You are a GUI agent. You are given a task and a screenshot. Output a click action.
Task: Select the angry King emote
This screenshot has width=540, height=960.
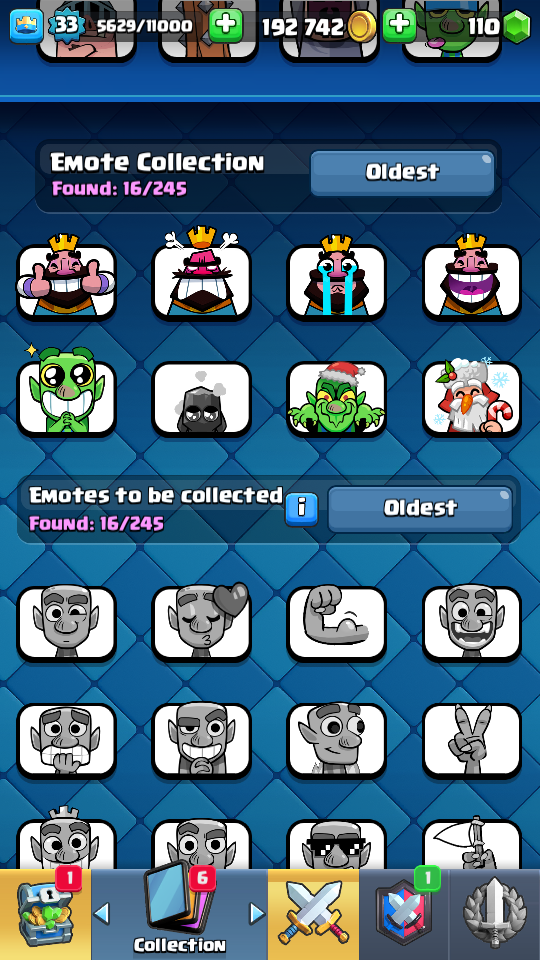click(201, 274)
